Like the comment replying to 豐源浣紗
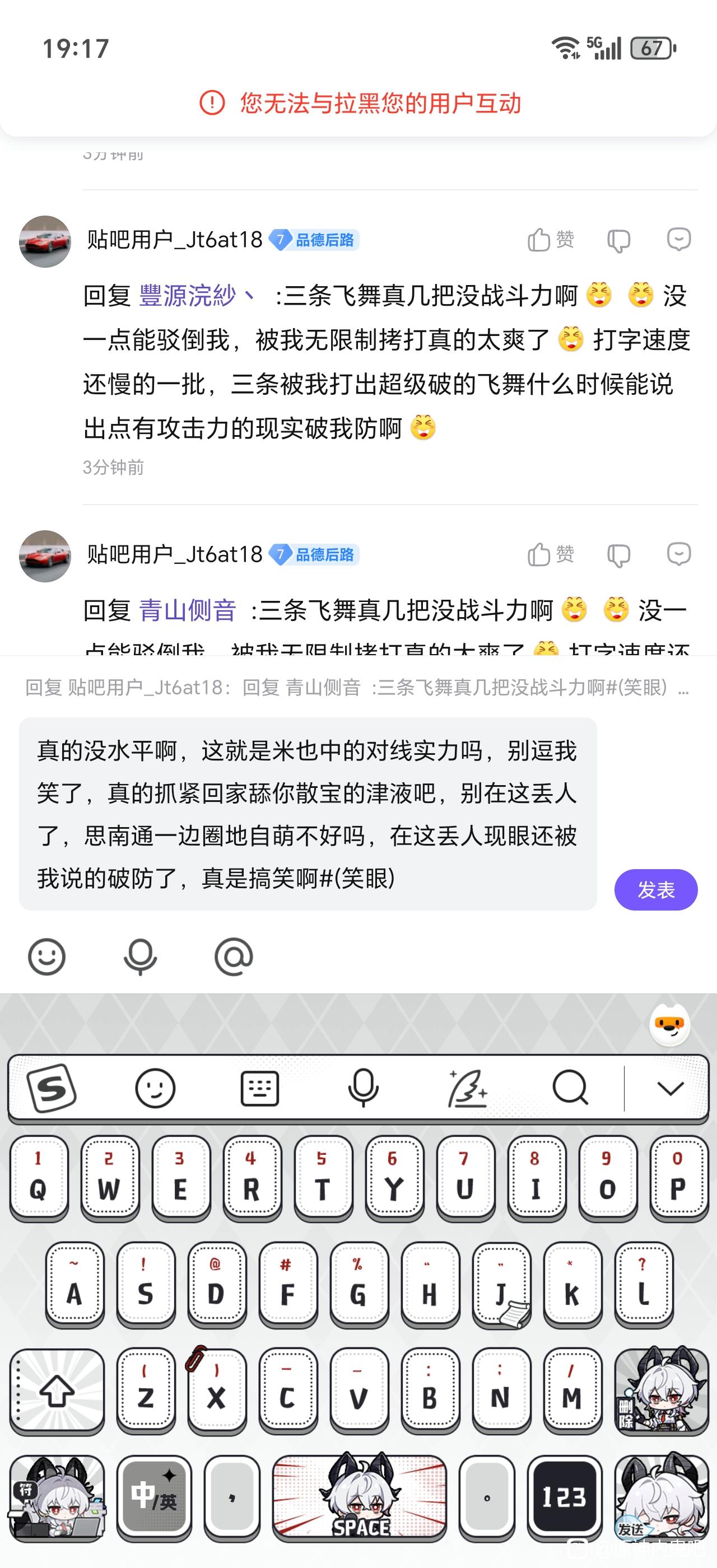Viewport: 717px width, 1568px height. pyautogui.click(x=550, y=240)
